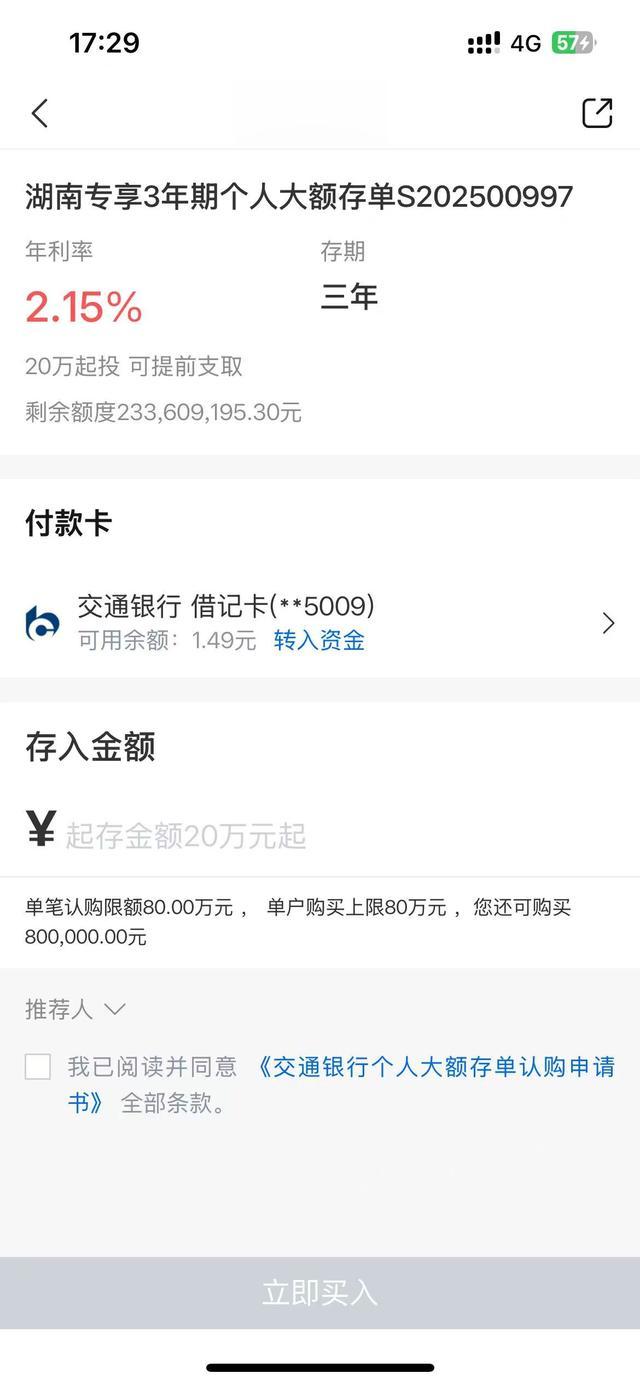Expand the 推荐人 dropdown
Screen dimensions: 640x1385
[76, 1009]
